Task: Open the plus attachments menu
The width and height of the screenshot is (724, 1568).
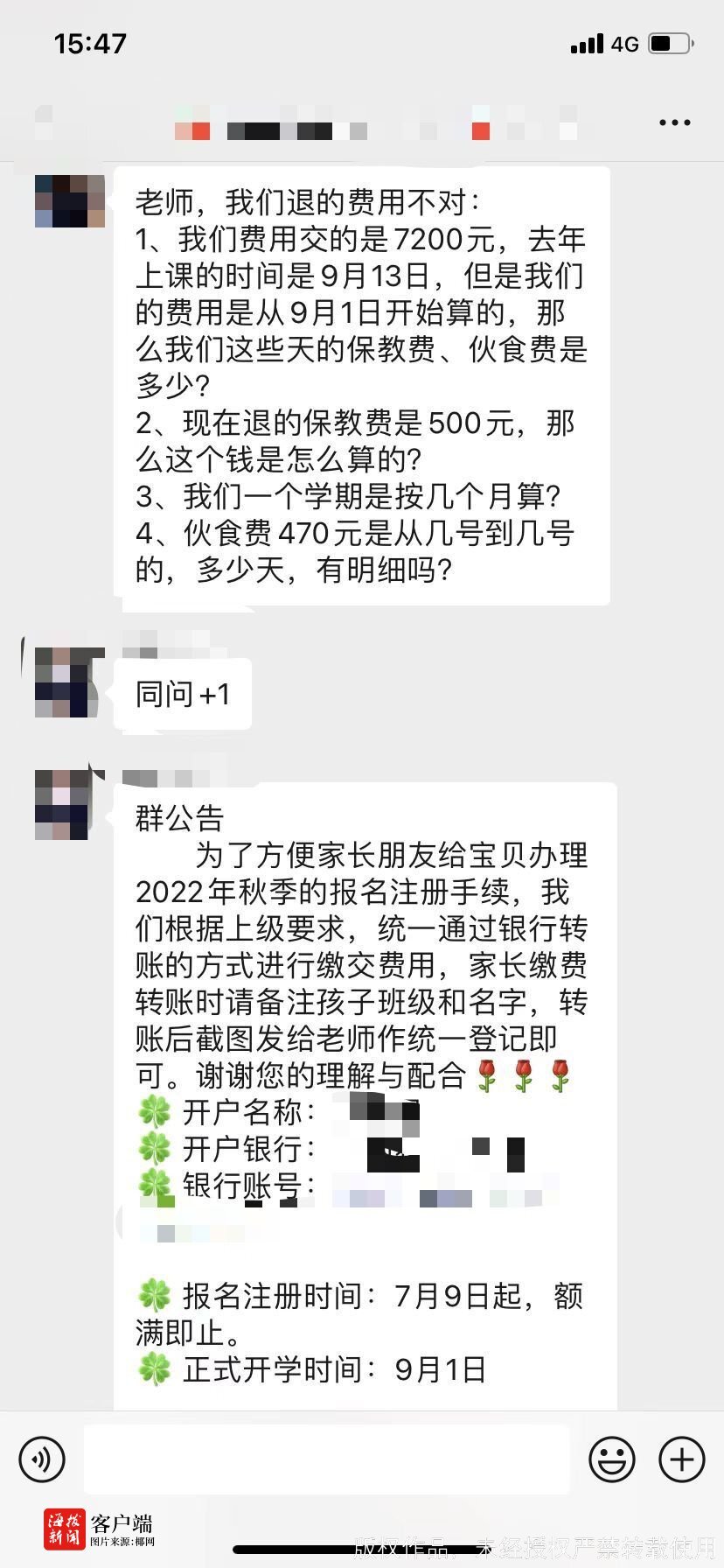Action: tap(681, 1459)
